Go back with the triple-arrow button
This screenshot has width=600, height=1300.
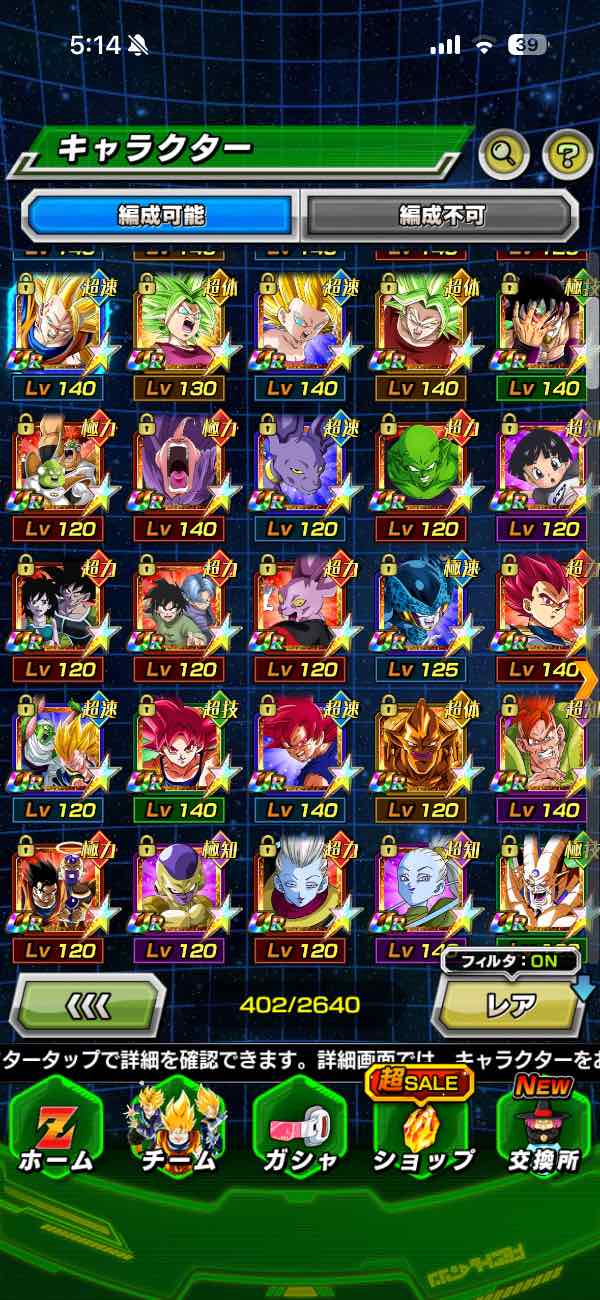coord(88,1003)
